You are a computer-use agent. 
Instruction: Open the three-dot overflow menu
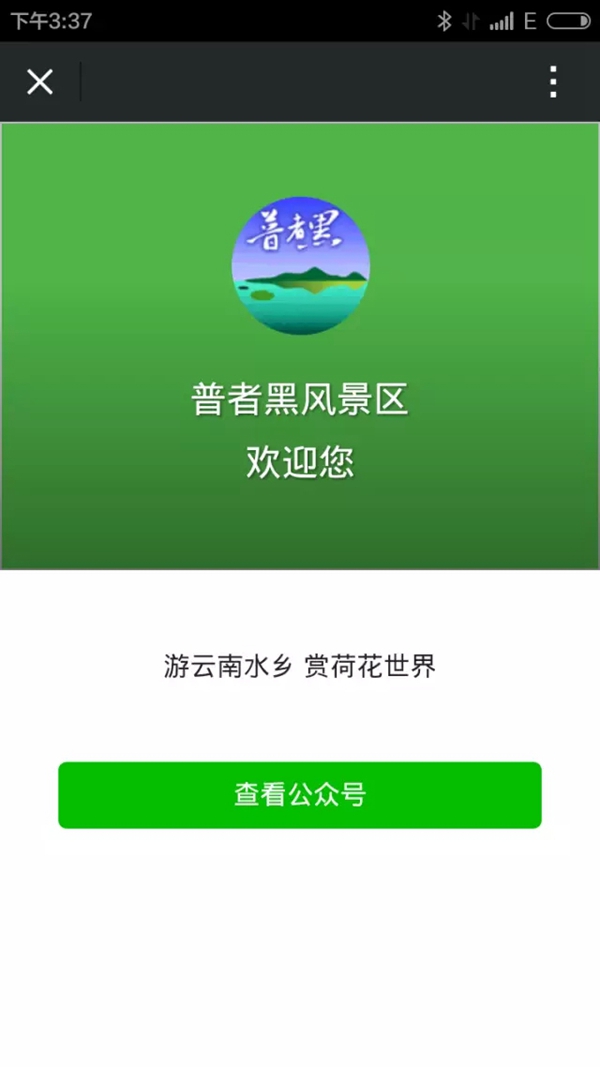pyautogui.click(x=553, y=82)
